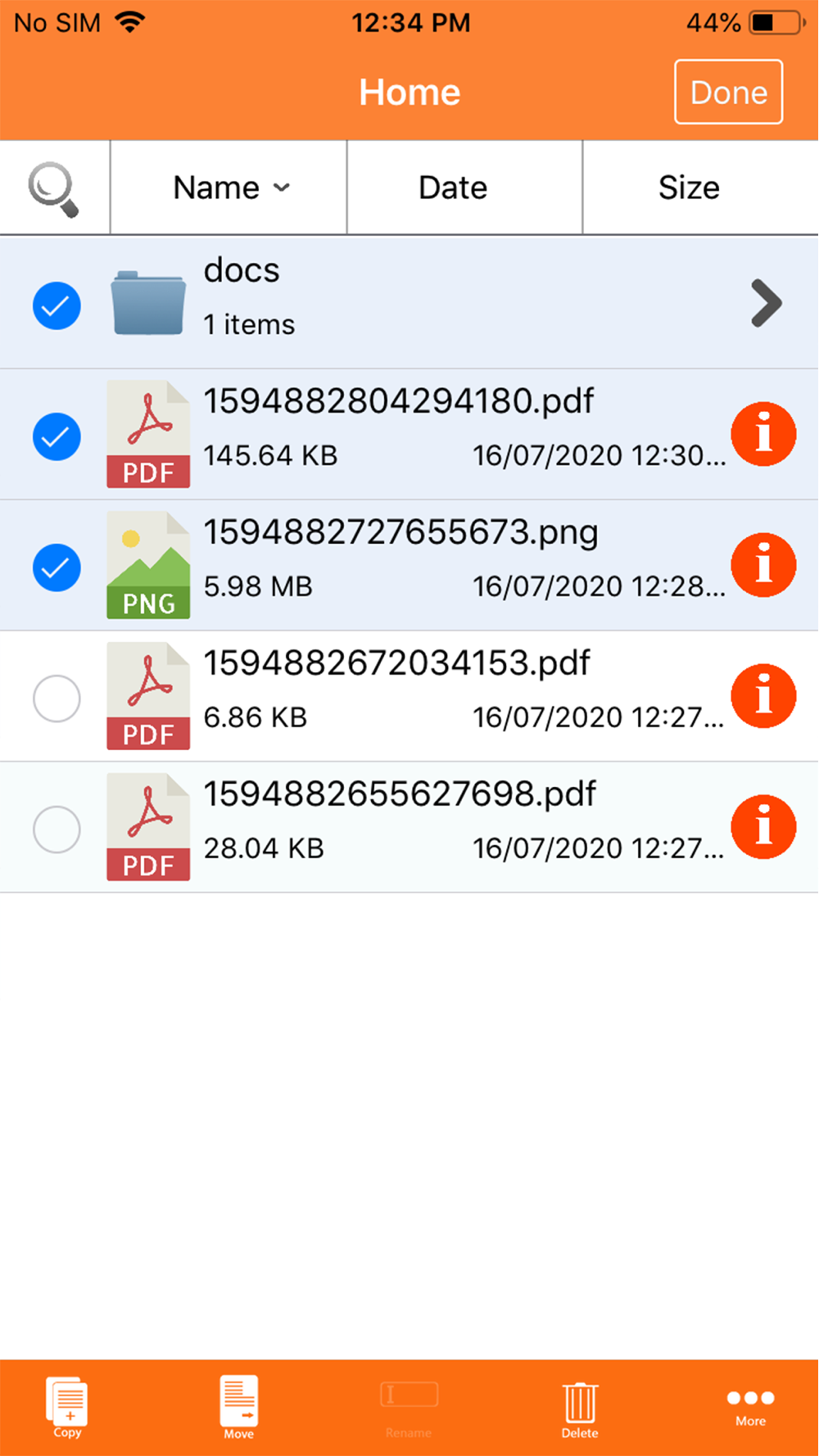Viewport: 819px width, 1456px height.
Task: Delete the selected items
Action: click(580, 1410)
